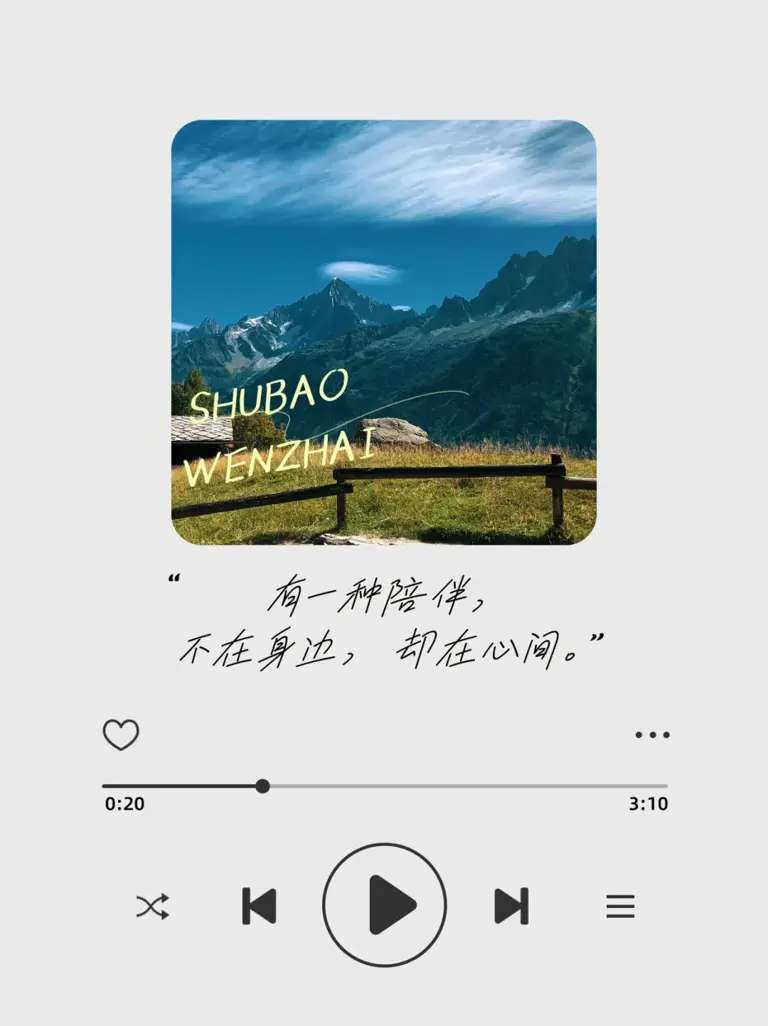Image resolution: width=768 pixels, height=1026 pixels.
Task: Click the previous-track bar-and-arrow icon
Action: pyautogui.click(x=257, y=906)
